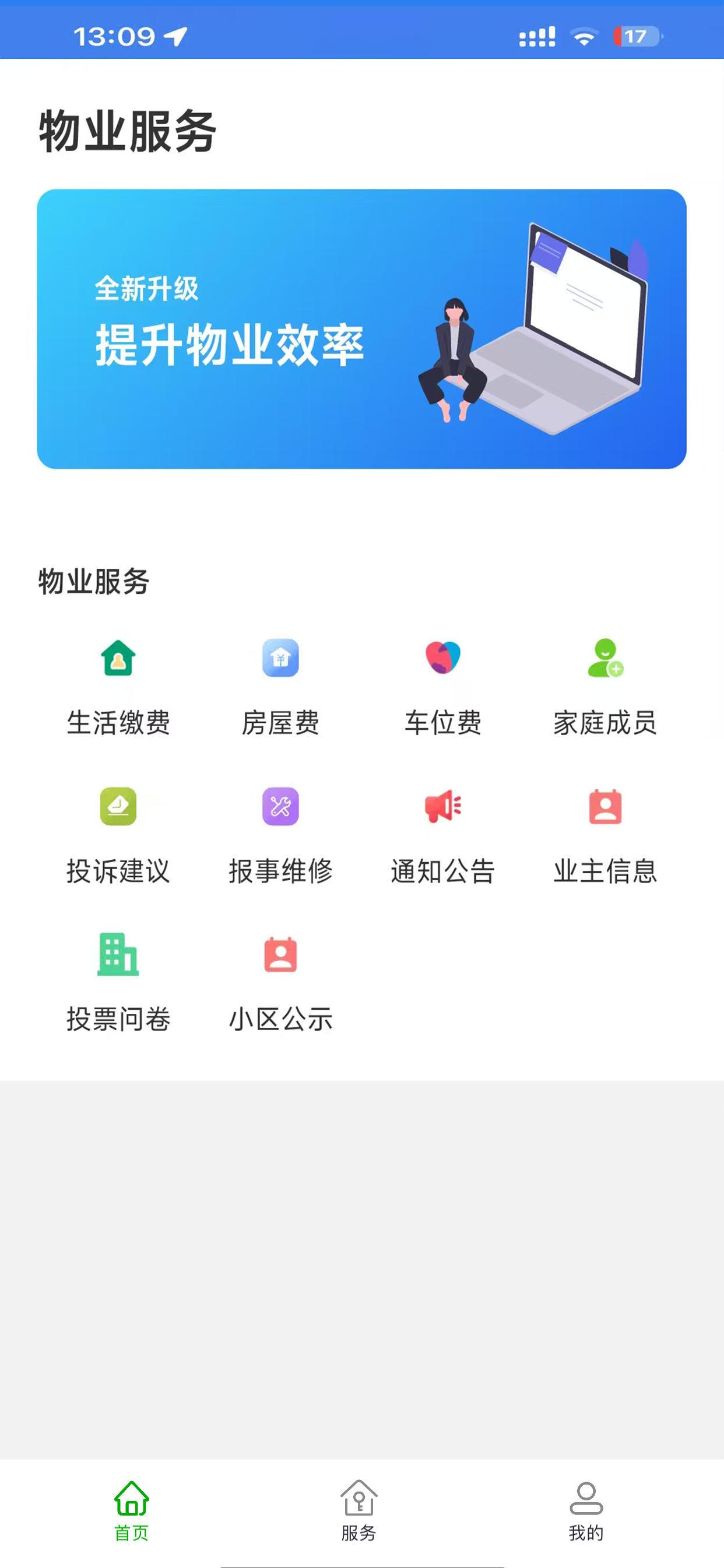Tap the 通知公告 megaphone icon
The width and height of the screenshot is (724, 1568).
pos(442,810)
